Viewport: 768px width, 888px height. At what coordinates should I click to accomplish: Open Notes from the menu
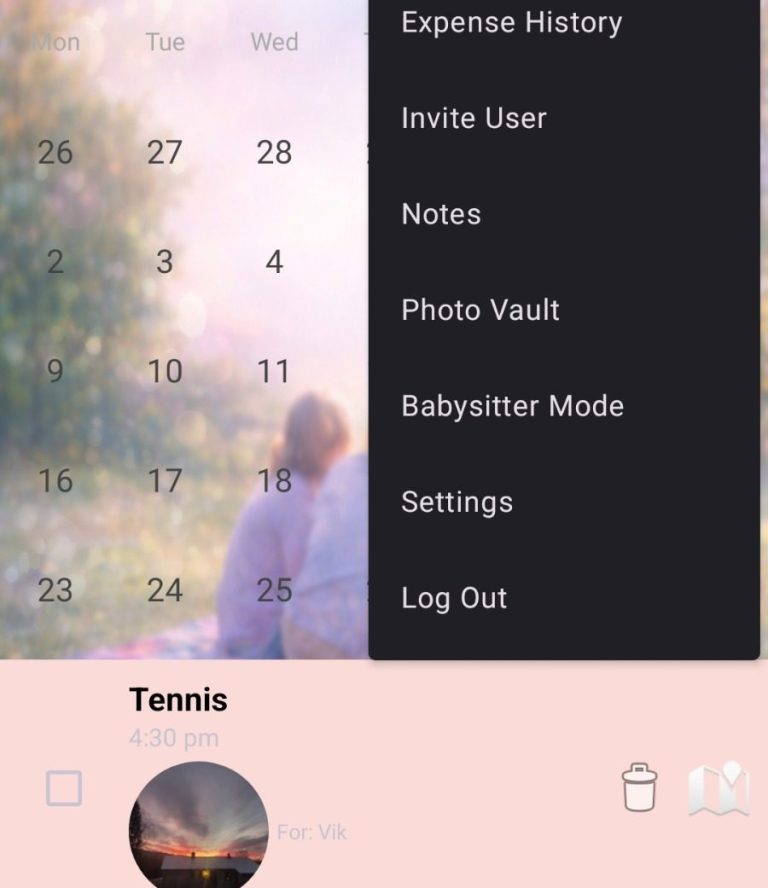tap(441, 214)
